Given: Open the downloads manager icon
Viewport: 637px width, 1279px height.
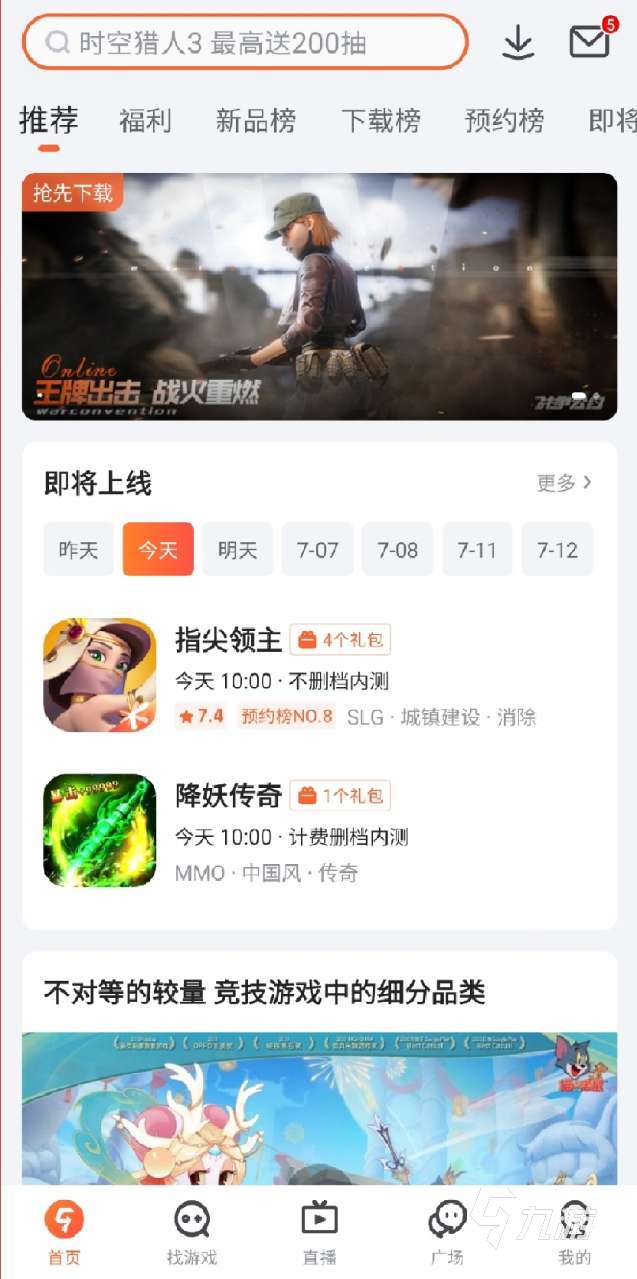Looking at the screenshot, I should coord(518,42).
